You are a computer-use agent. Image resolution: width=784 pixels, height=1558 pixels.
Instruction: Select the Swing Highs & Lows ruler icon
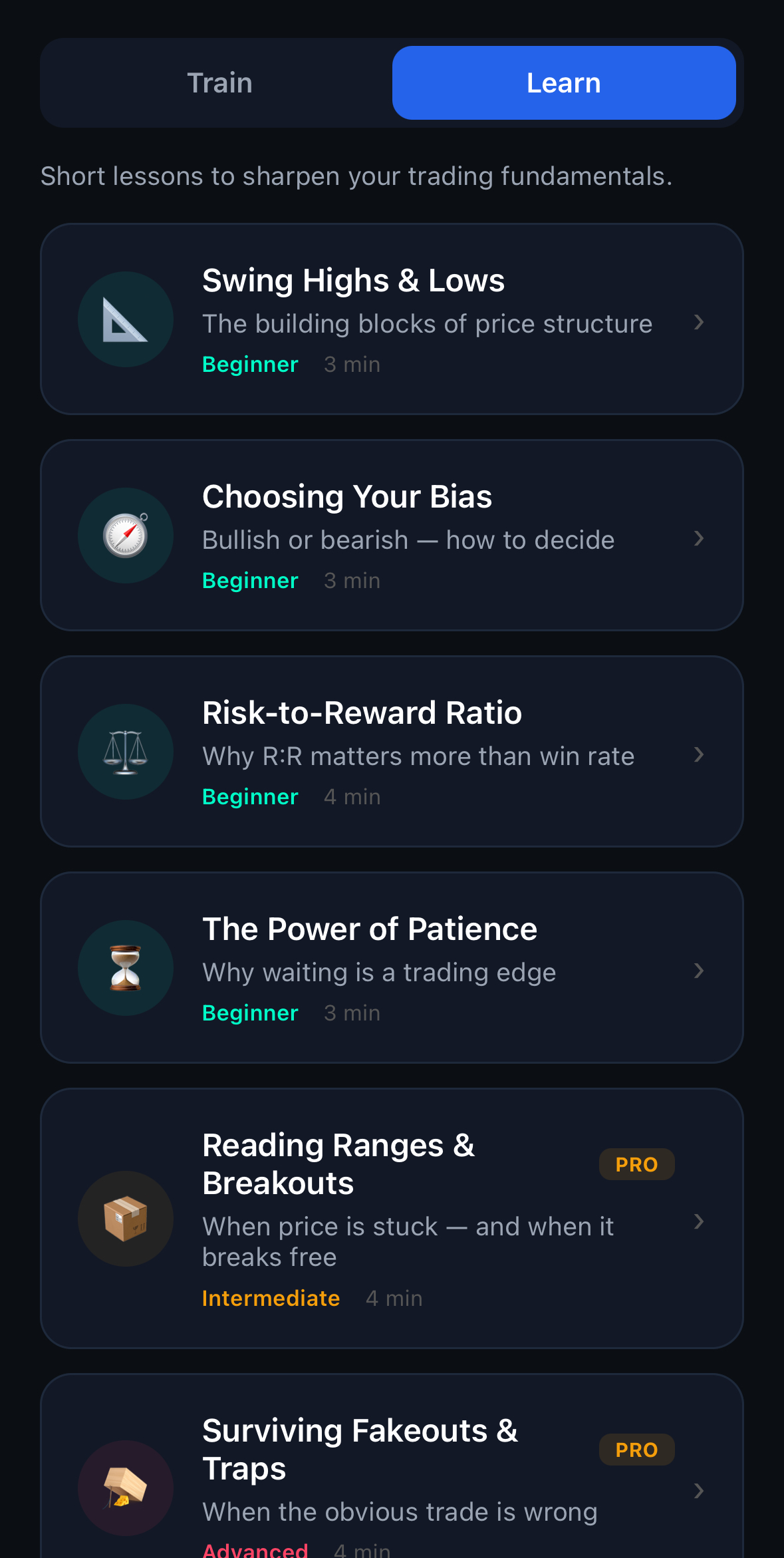pyautogui.click(x=125, y=319)
